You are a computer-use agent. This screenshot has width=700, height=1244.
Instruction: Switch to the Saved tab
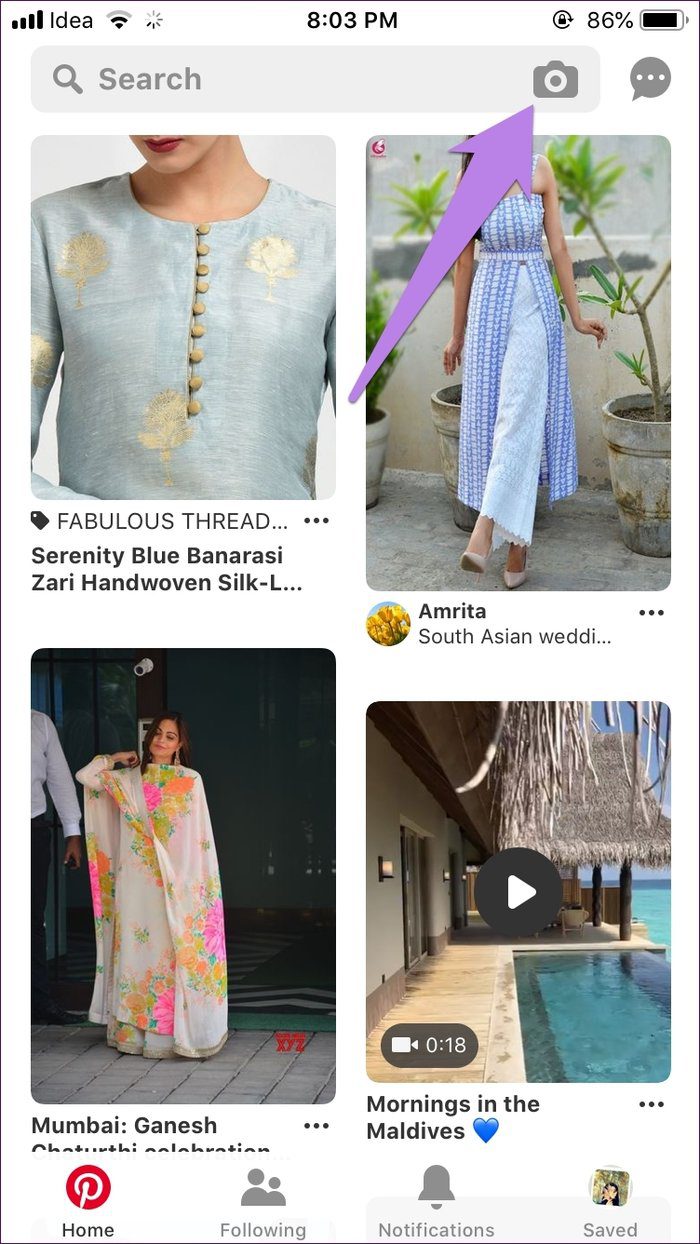610,1202
